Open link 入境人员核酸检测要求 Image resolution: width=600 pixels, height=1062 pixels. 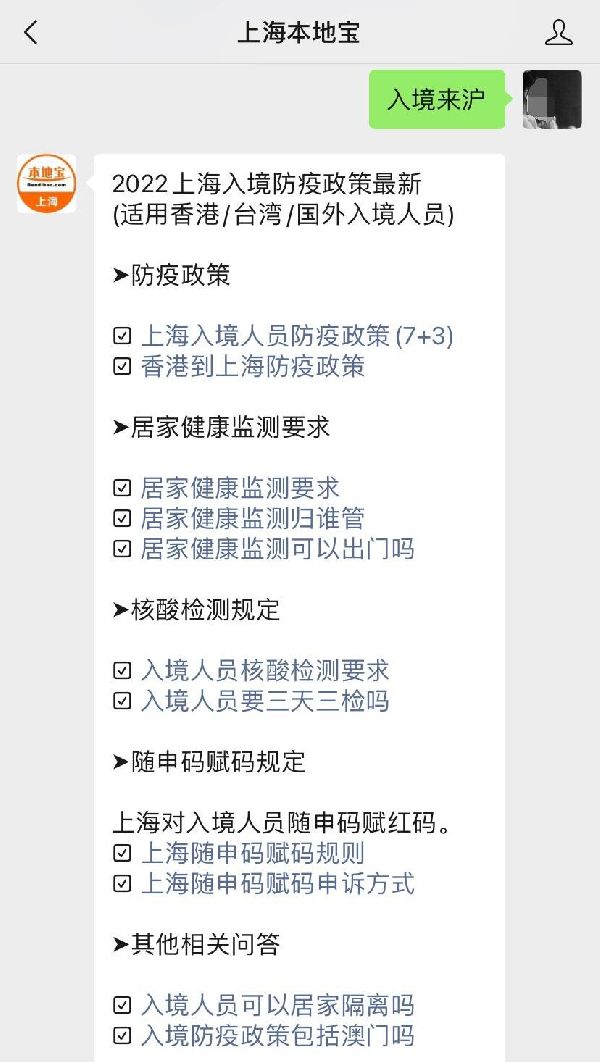[x=265, y=671]
